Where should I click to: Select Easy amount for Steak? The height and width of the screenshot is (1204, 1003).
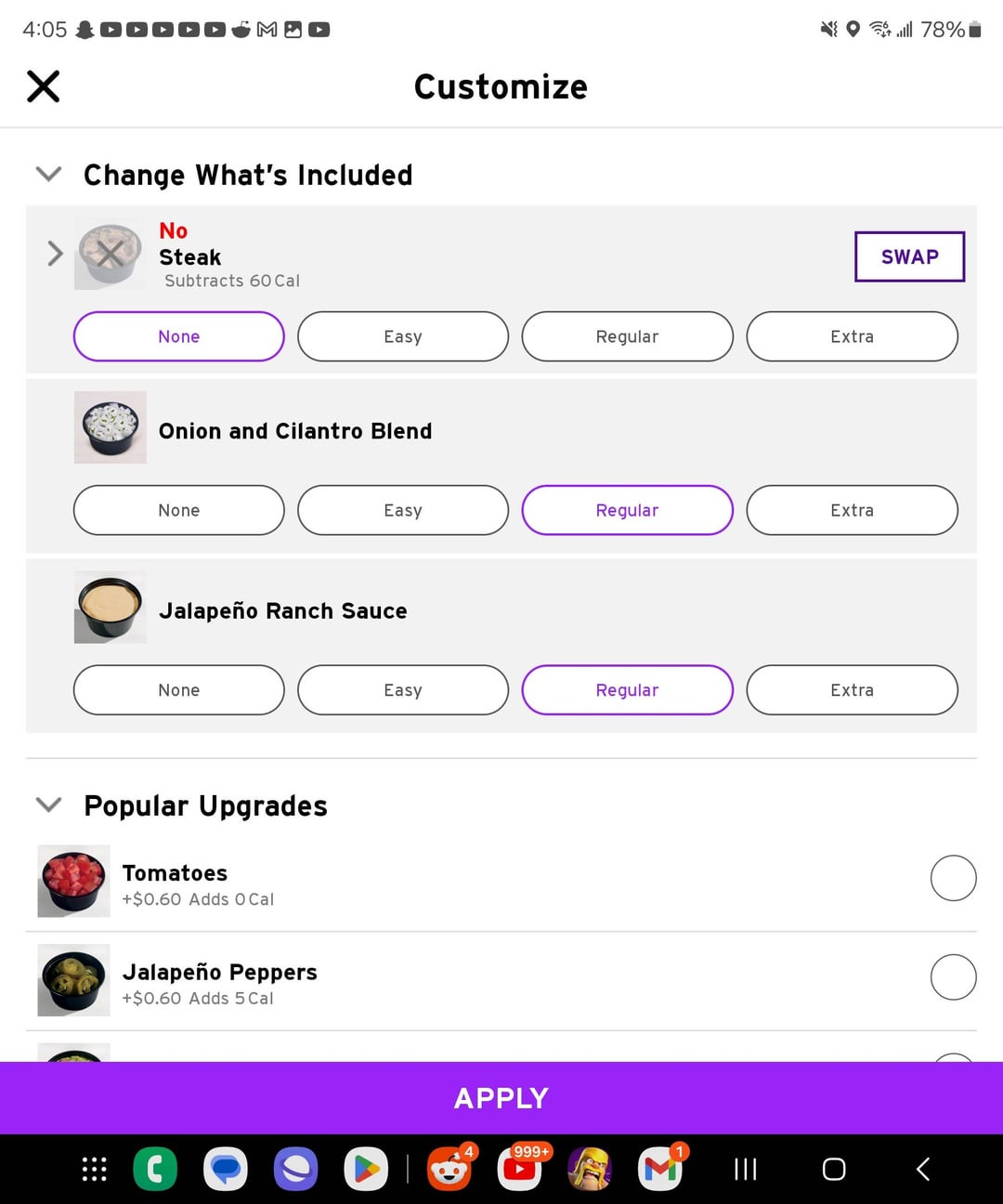point(403,336)
